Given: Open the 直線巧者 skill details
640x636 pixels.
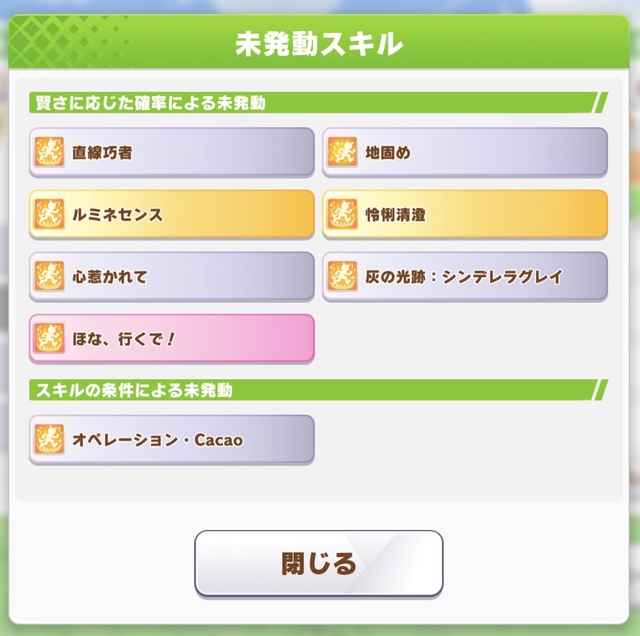Looking at the screenshot, I should tap(171, 153).
